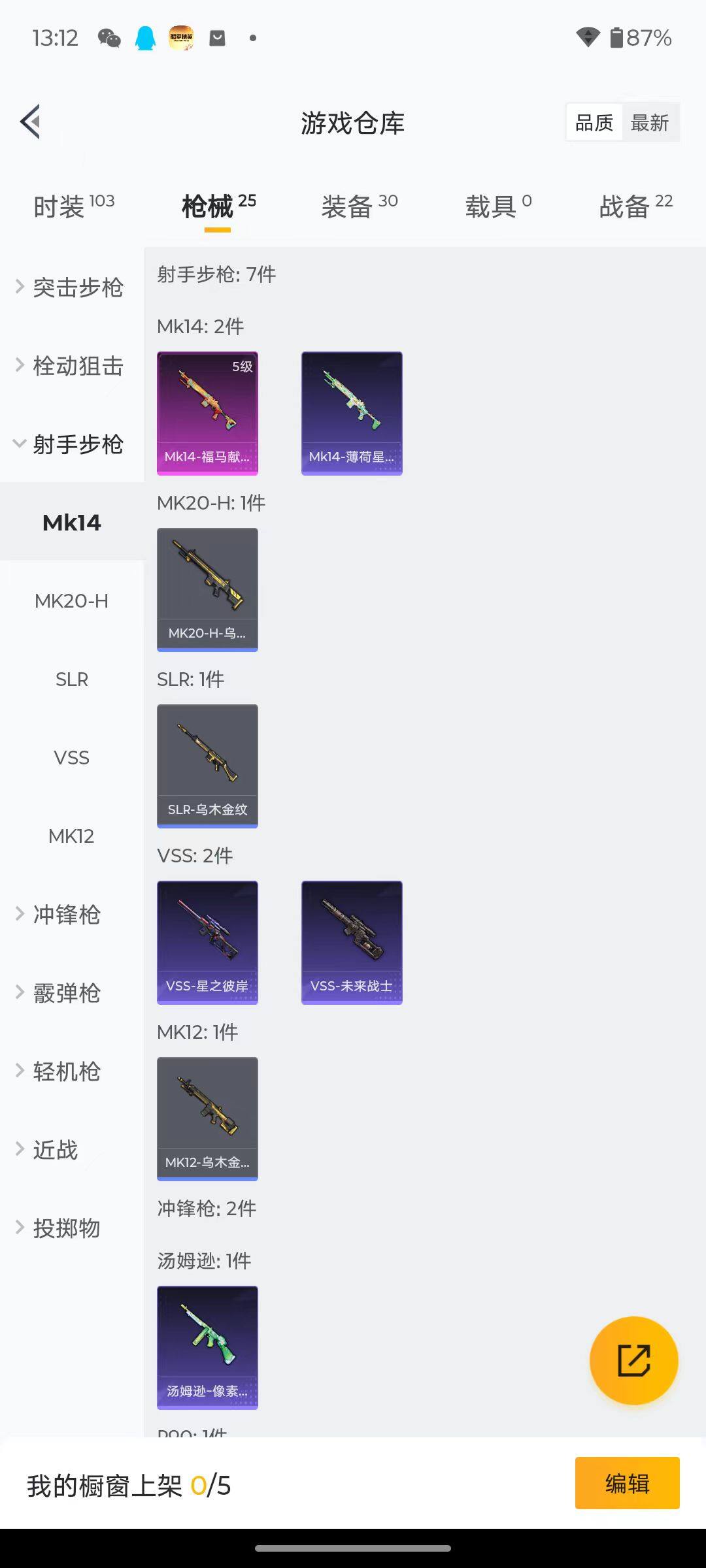The height and width of the screenshot is (1568, 706).
Task: Go back using the top-left arrow
Action: 31,122
